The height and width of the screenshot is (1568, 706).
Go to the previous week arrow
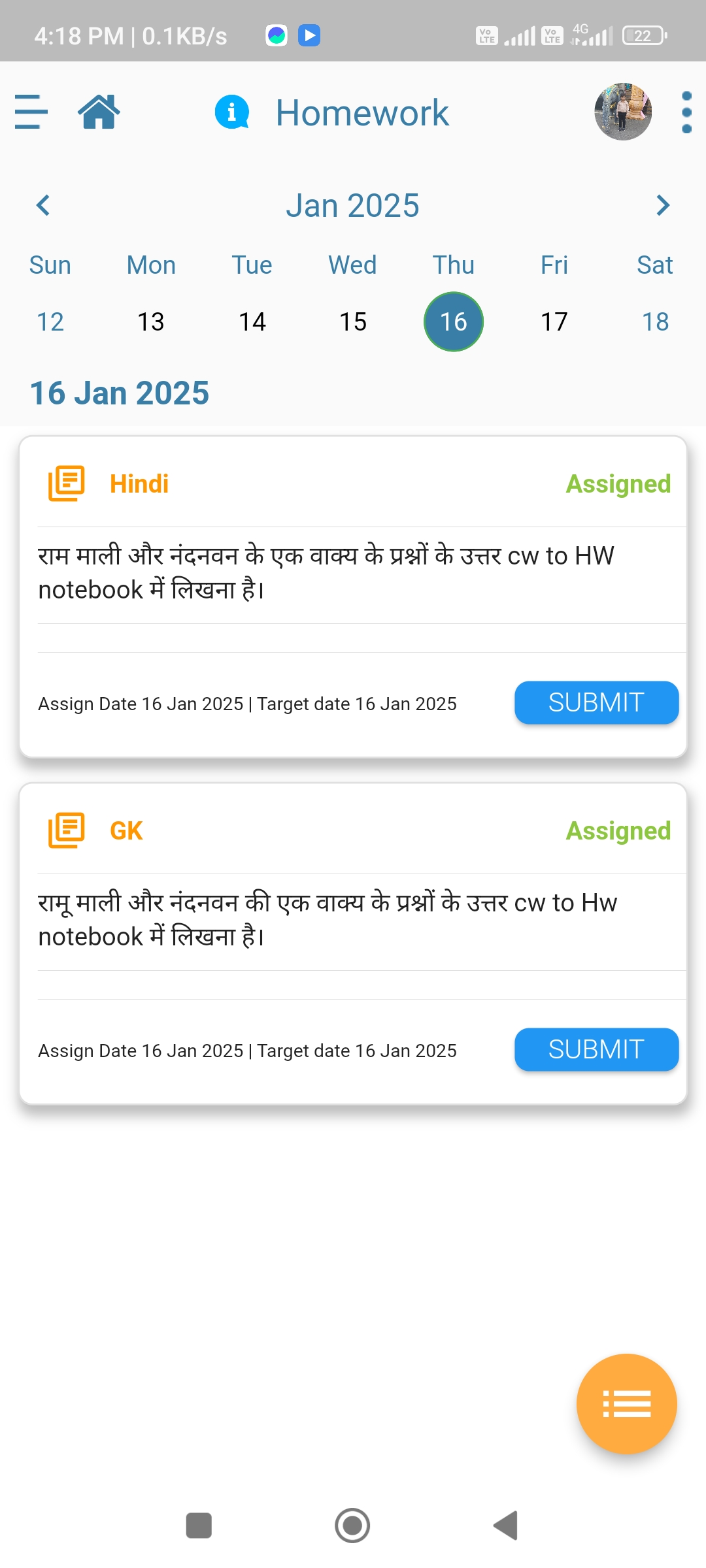click(43, 205)
